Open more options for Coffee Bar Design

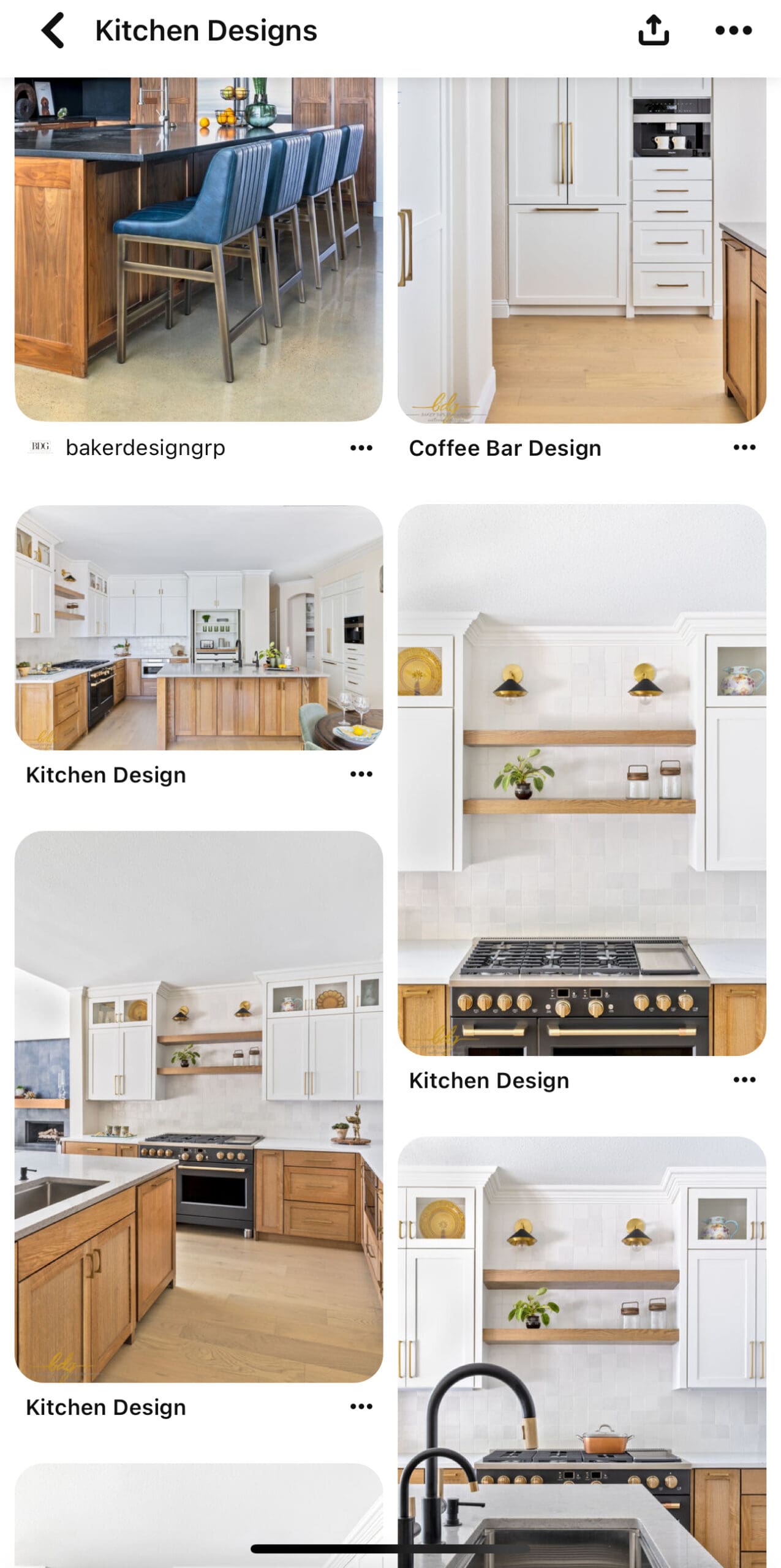744,448
